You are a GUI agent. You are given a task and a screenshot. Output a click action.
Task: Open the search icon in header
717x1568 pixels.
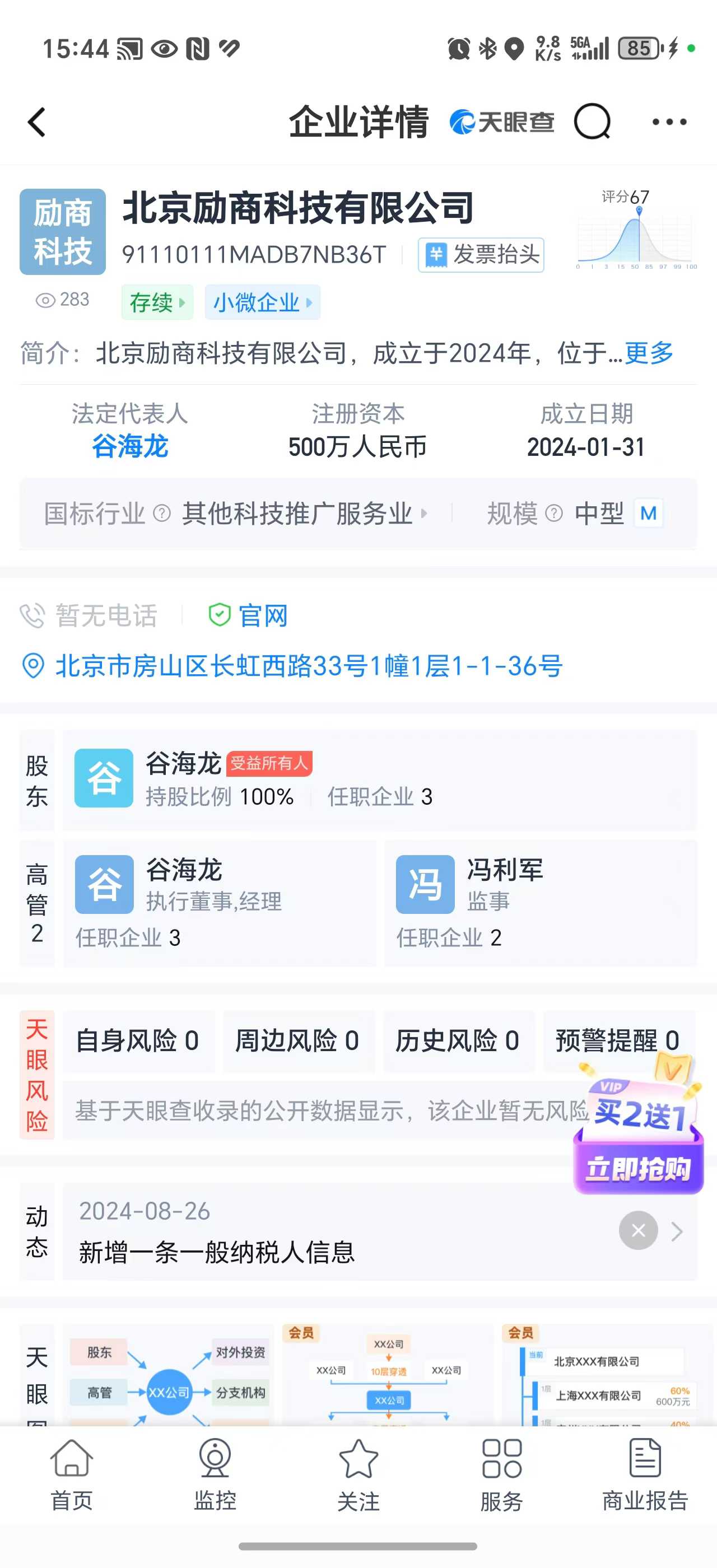592,122
